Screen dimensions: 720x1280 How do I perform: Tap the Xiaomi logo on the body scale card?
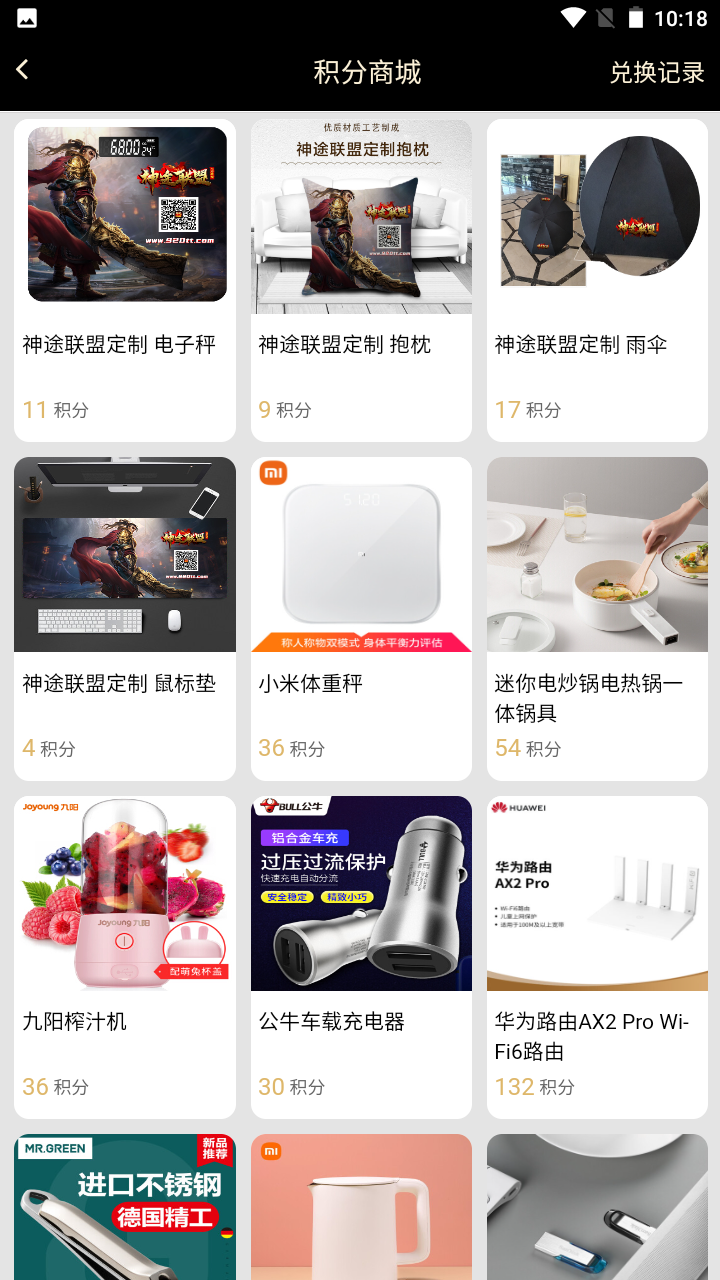[x=274, y=473]
